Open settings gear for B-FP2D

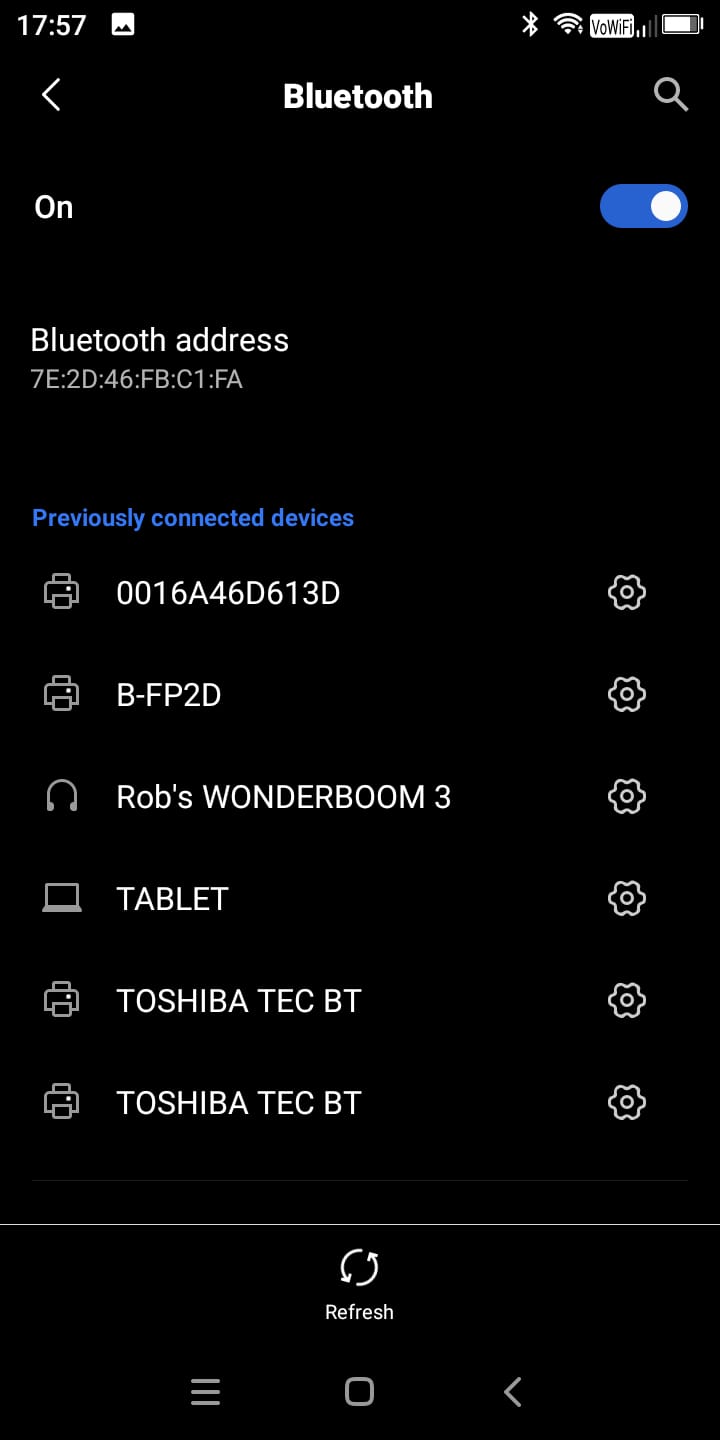tap(627, 695)
